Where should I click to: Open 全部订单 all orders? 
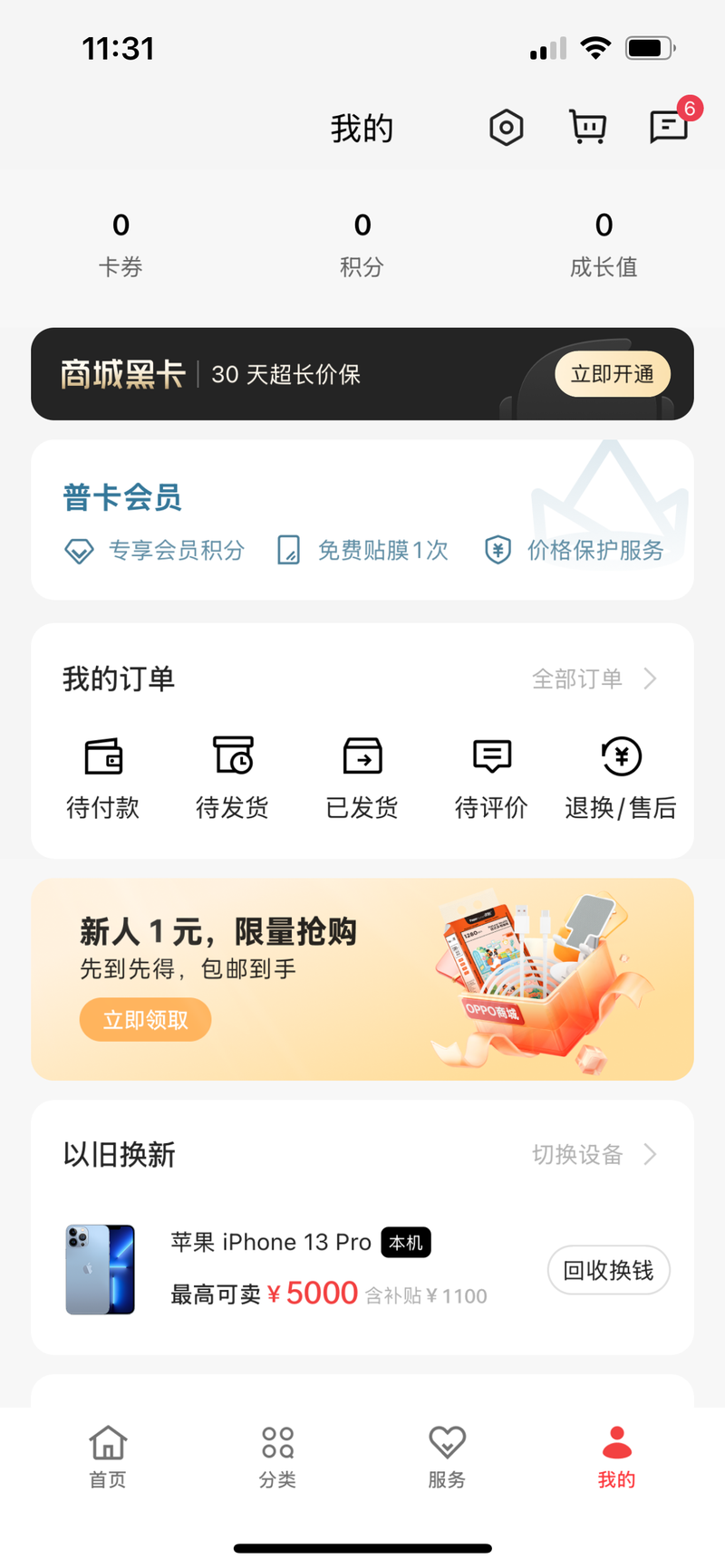point(594,678)
